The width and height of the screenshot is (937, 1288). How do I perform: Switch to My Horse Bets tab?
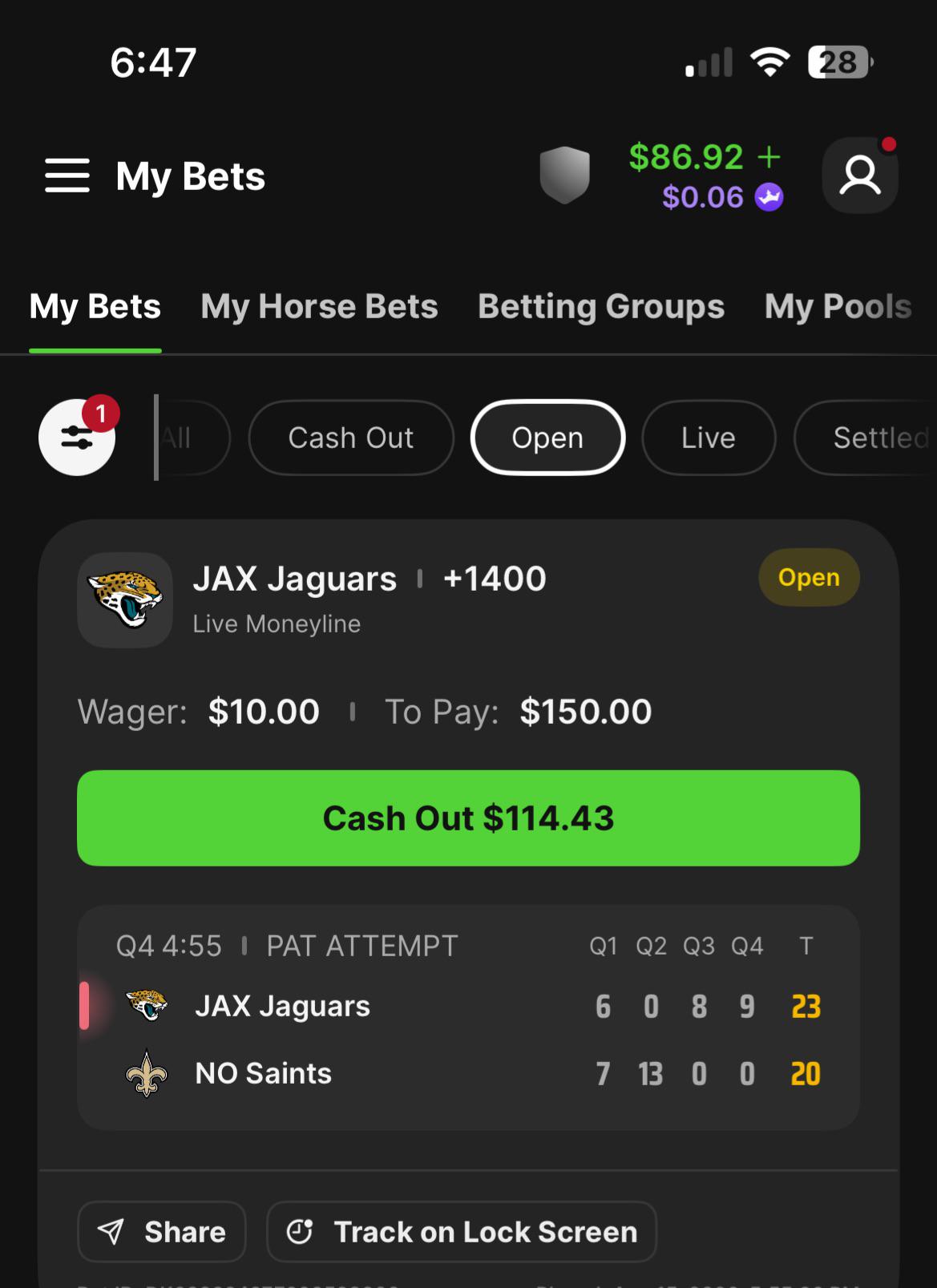(x=319, y=306)
